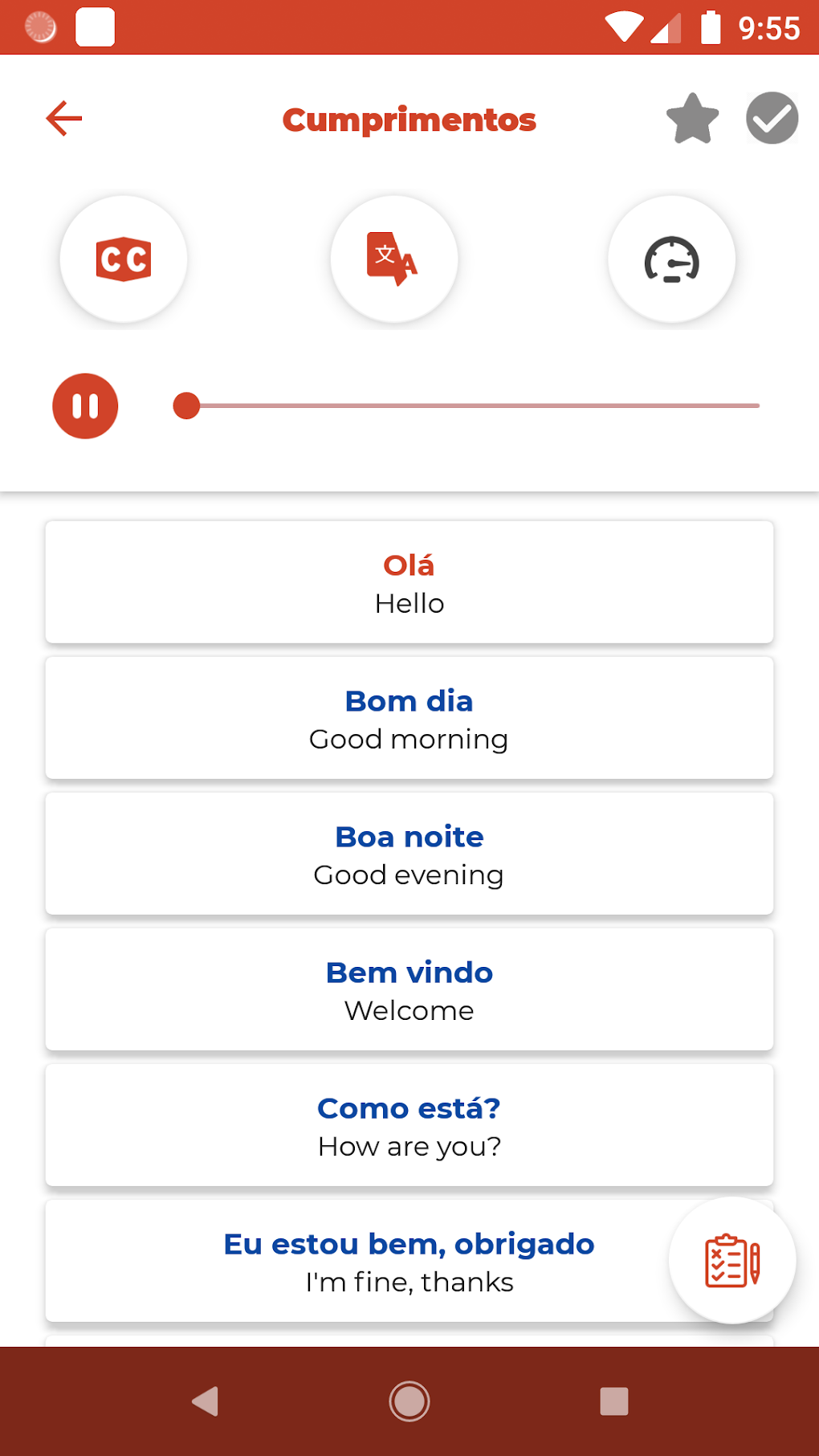Open the 'Boa noite' phrase

click(409, 853)
